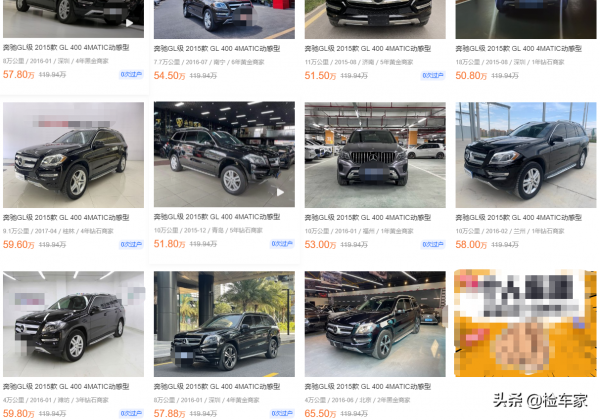This screenshot has height=420, width=600.
Task: View the 59.80万 GL 400 listing
Action: [x=73, y=322]
